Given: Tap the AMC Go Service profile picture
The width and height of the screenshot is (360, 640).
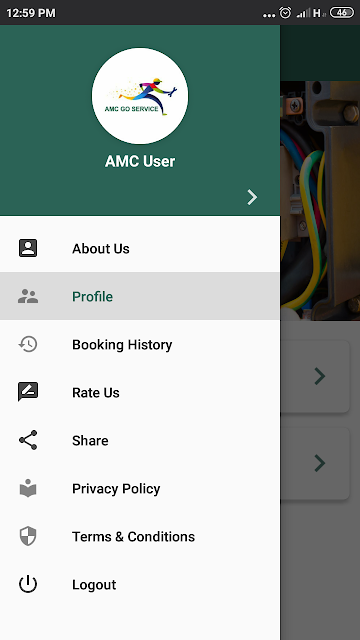Looking at the screenshot, I should (x=140, y=96).
